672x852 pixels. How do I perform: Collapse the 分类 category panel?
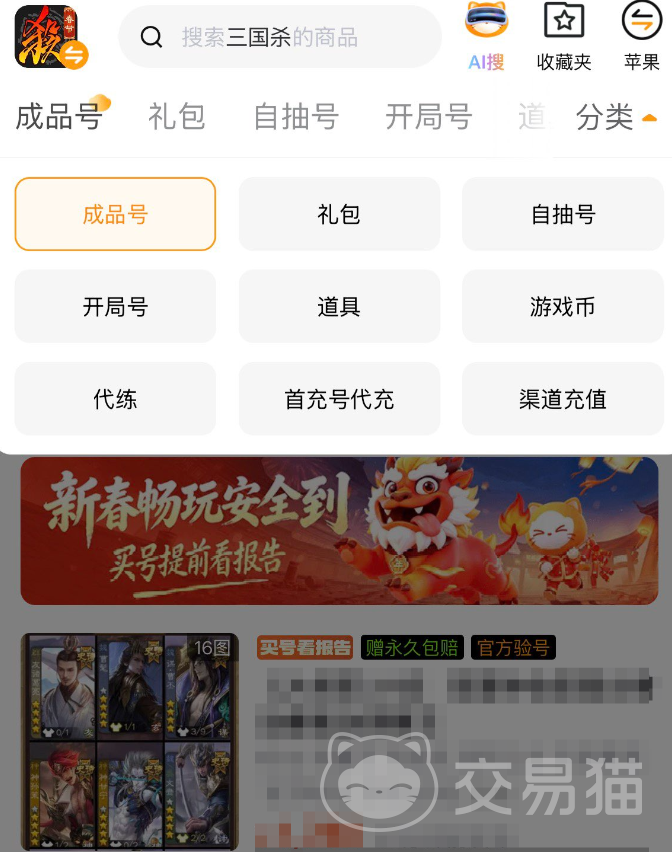(x=617, y=117)
